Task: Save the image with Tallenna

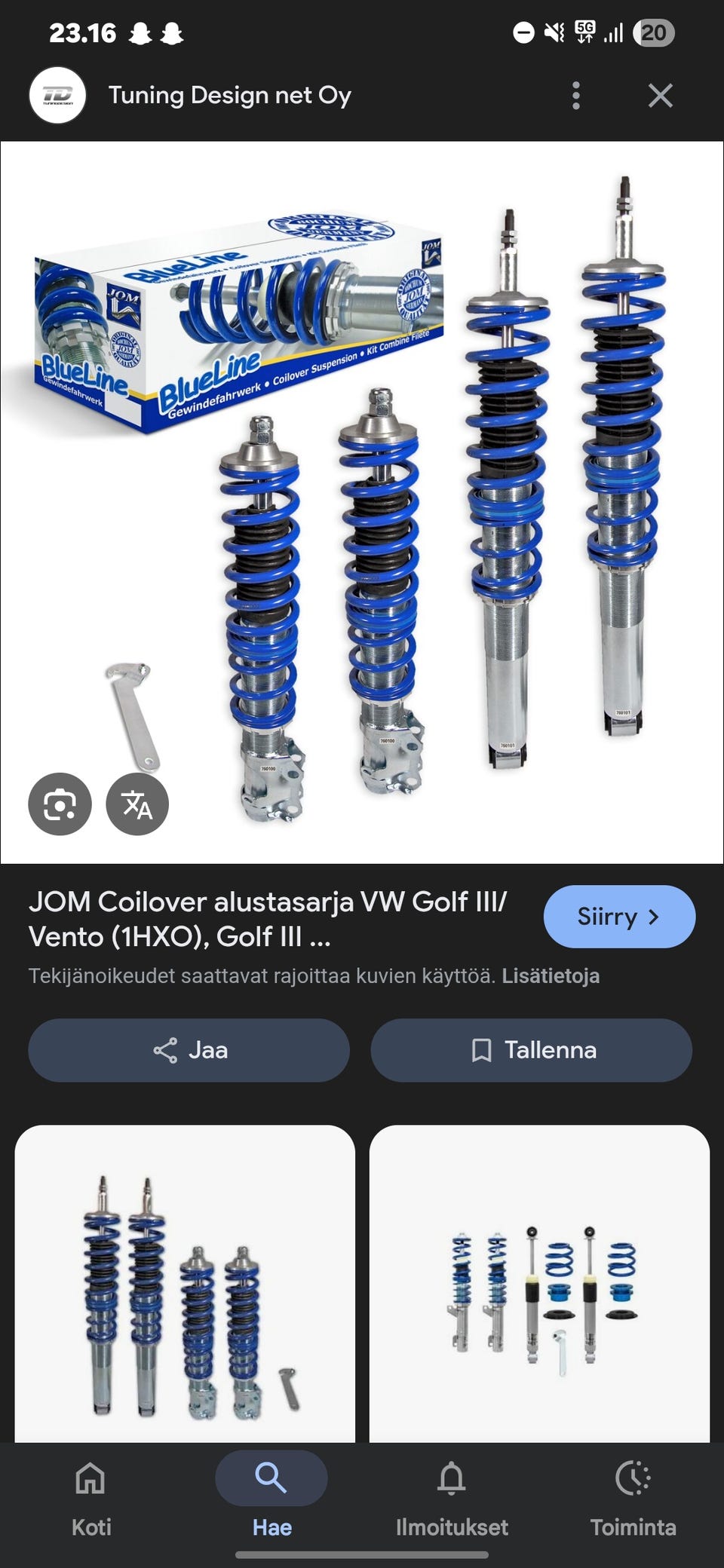Action: point(531,1050)
